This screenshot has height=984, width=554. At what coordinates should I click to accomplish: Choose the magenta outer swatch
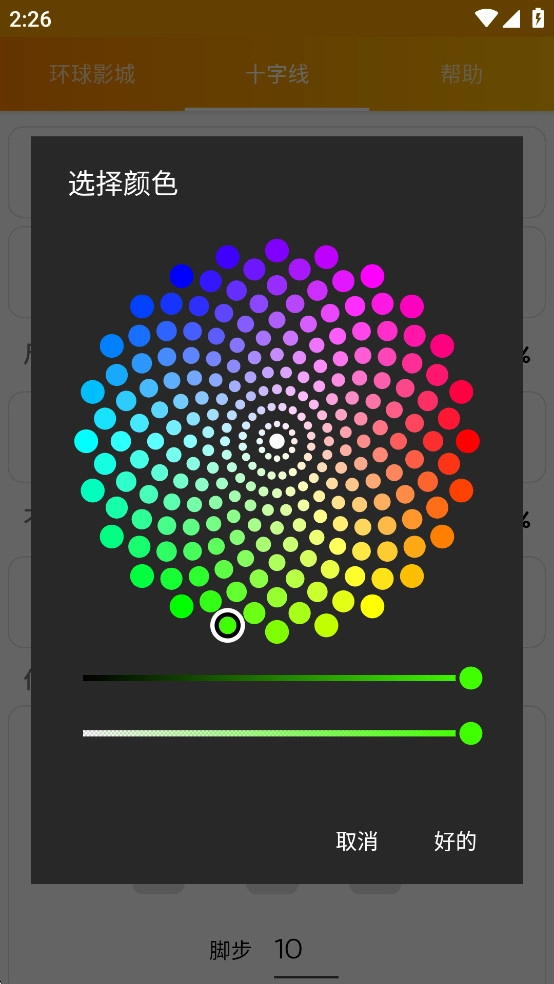[x=372, y=275]
